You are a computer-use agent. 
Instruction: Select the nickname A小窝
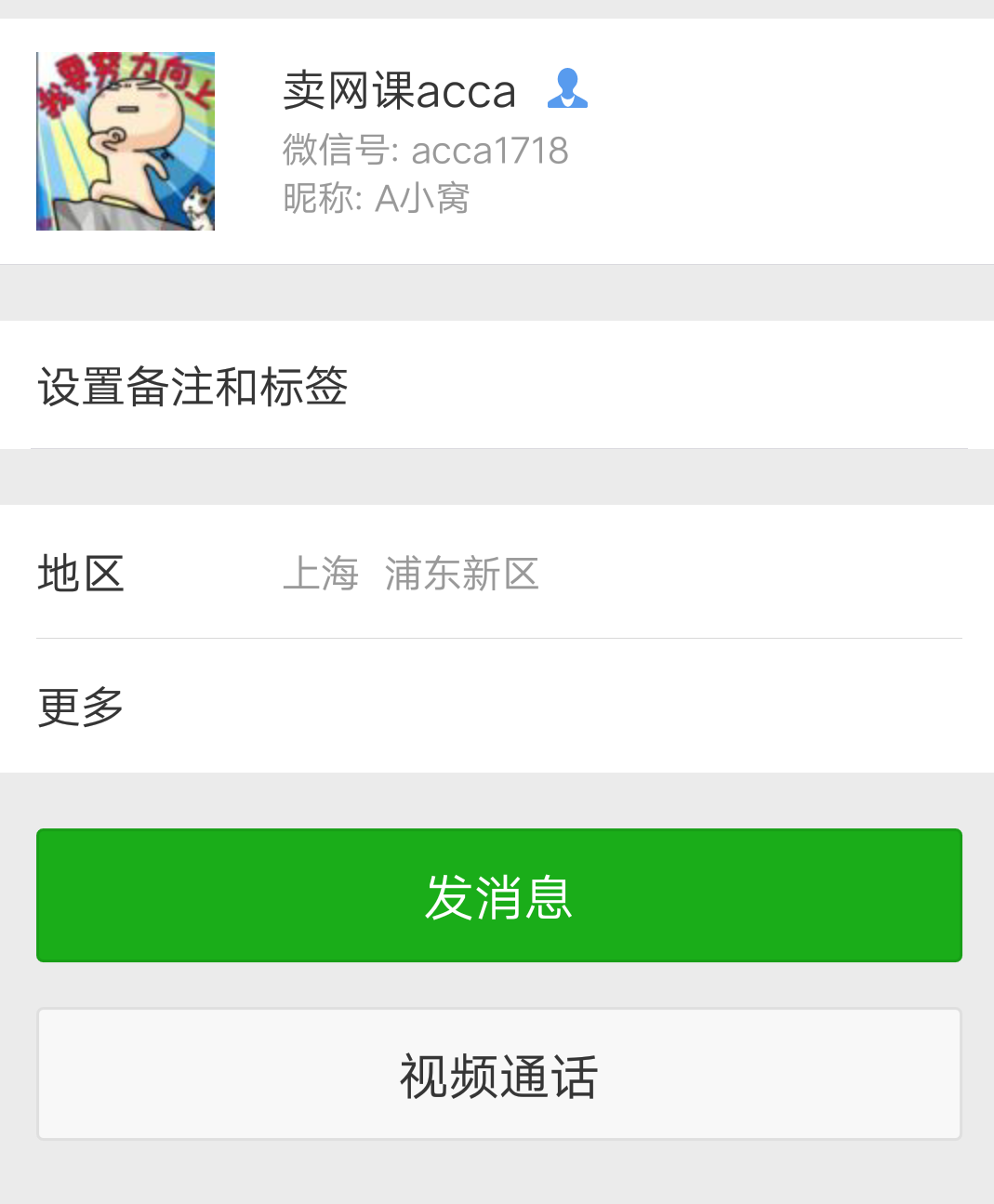pos(422,197)
